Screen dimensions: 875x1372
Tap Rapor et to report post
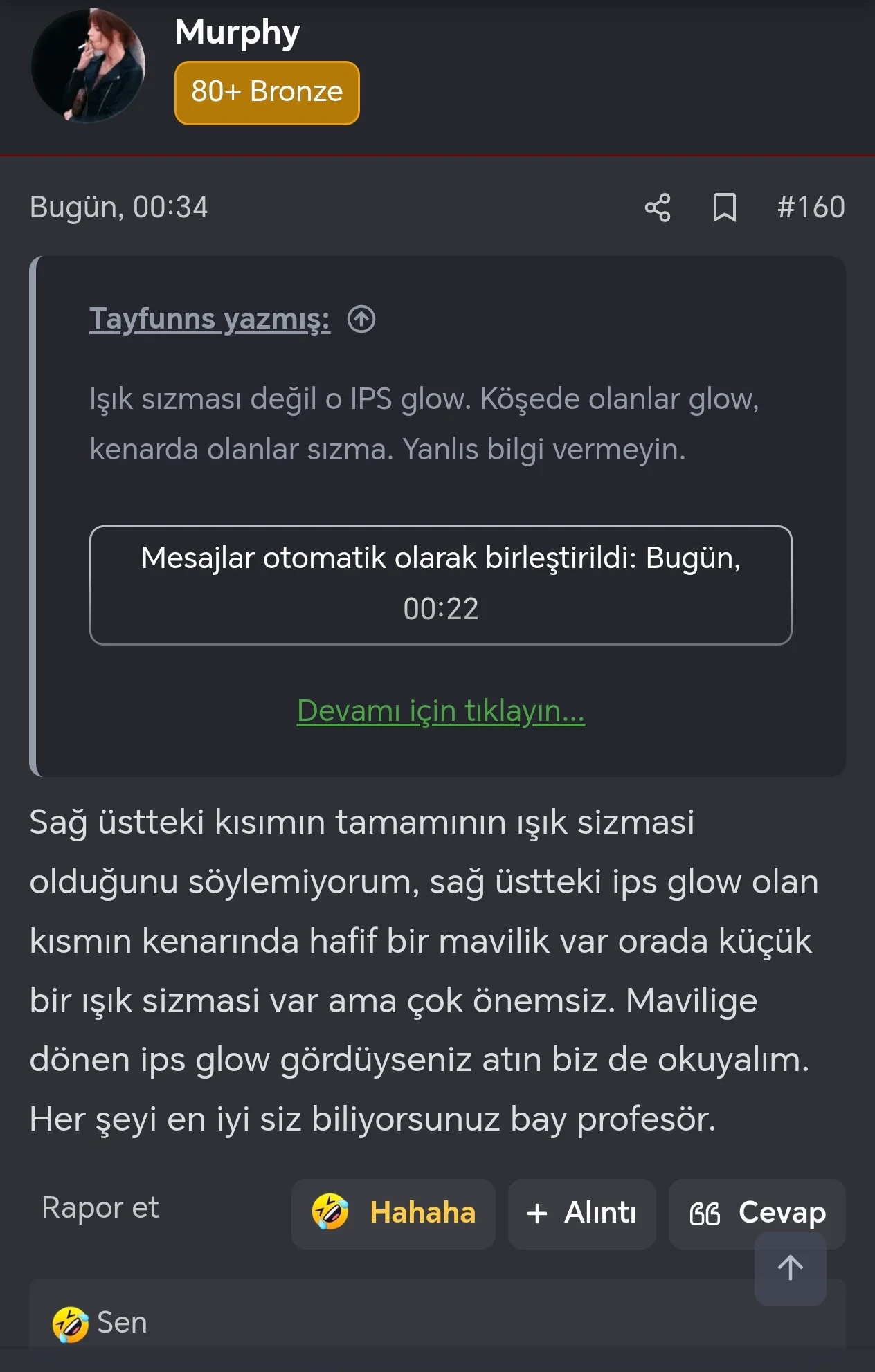tap(100, 1208)
